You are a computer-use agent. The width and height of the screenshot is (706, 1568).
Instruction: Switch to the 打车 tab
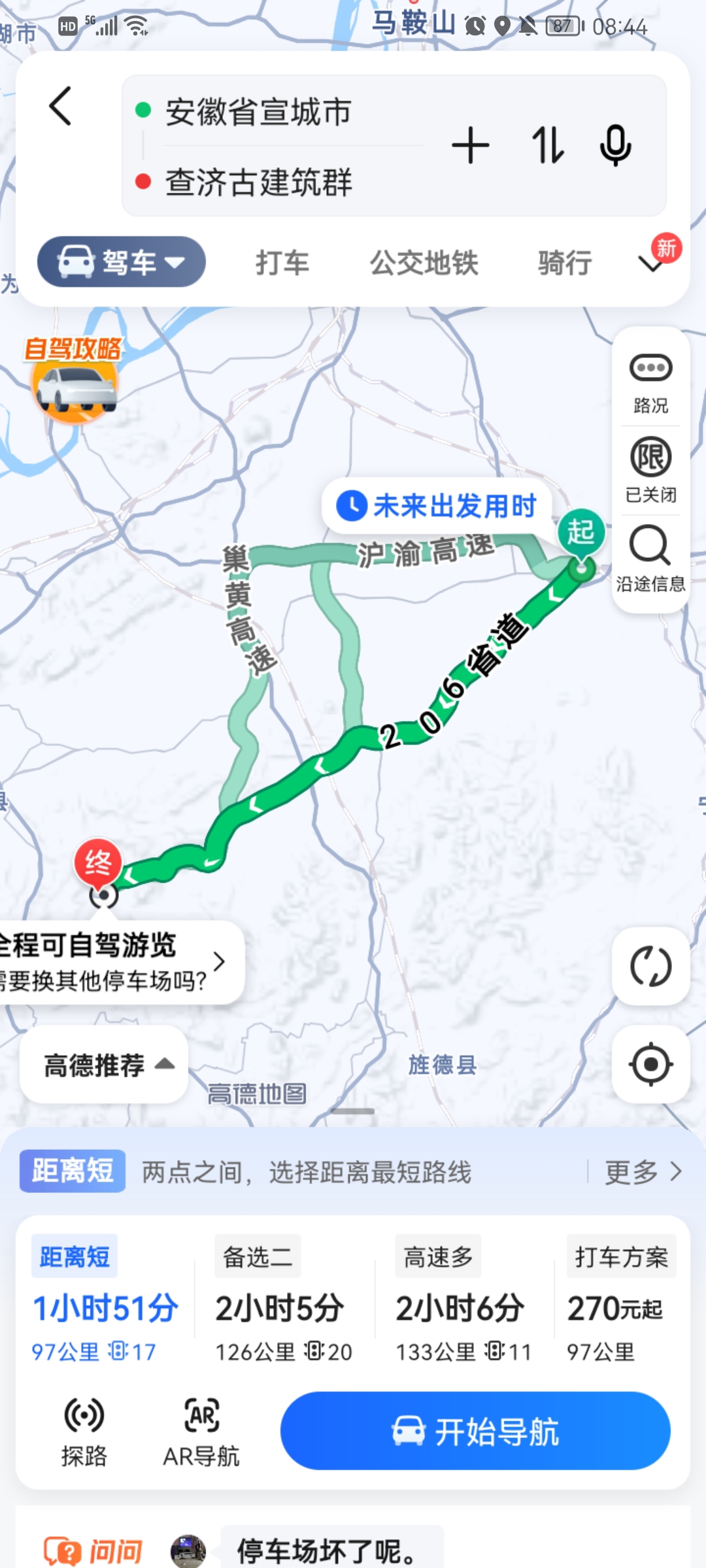pyautogui.click(x=282, y=263)
